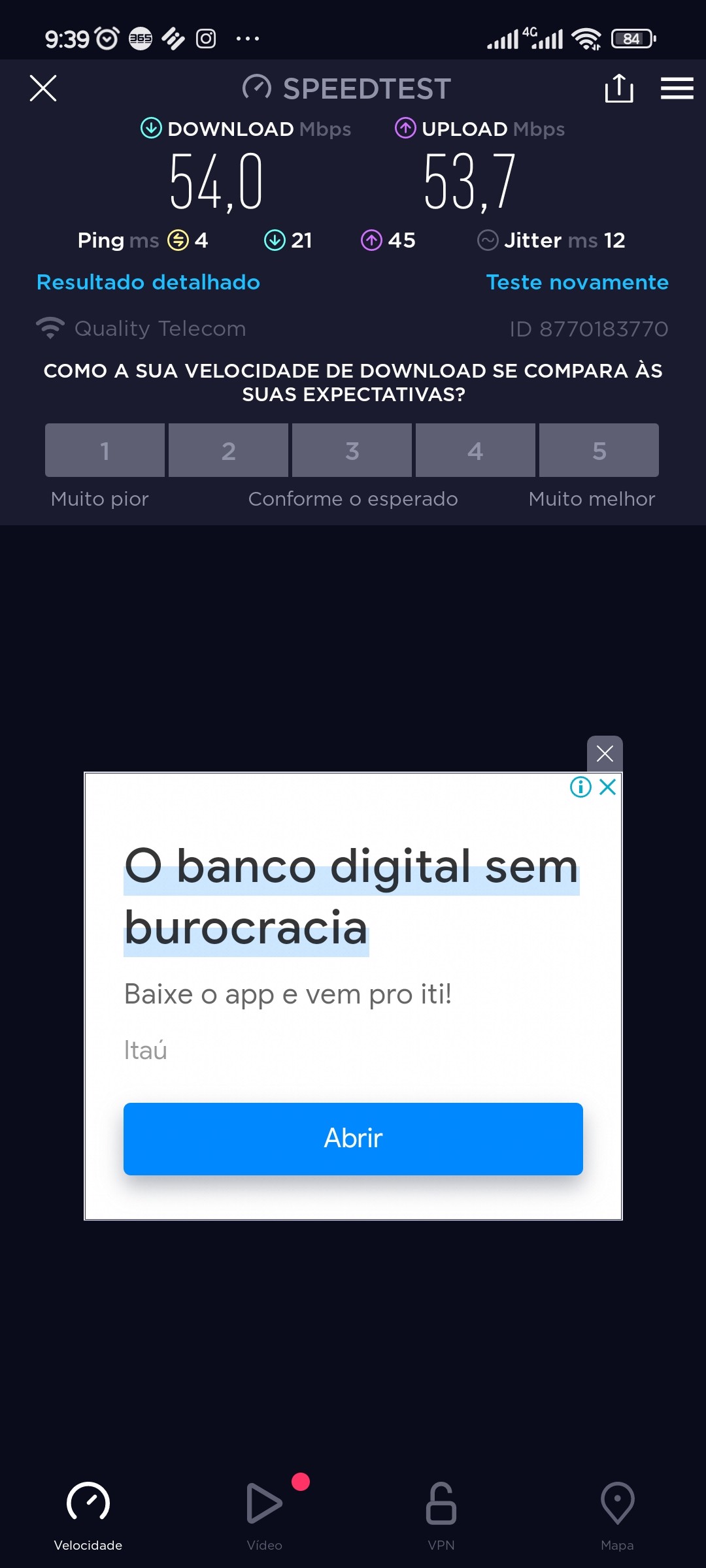The height and width of the screenshot is (1568, 706).
Task: Close the Itaú ad with blue X
Action: [x=608, y=787]
